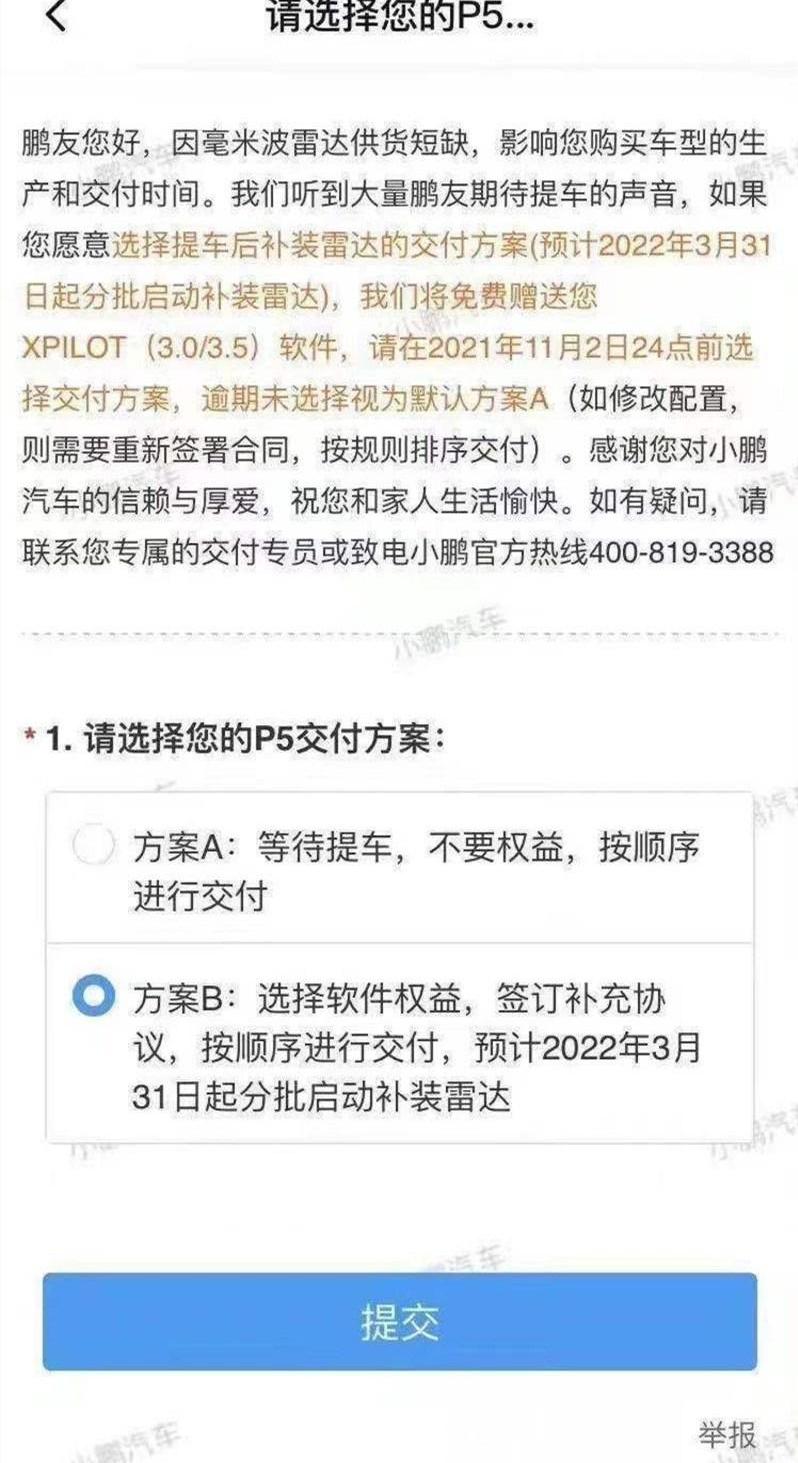Select 方案A 等待提车 option

(96, 848)
